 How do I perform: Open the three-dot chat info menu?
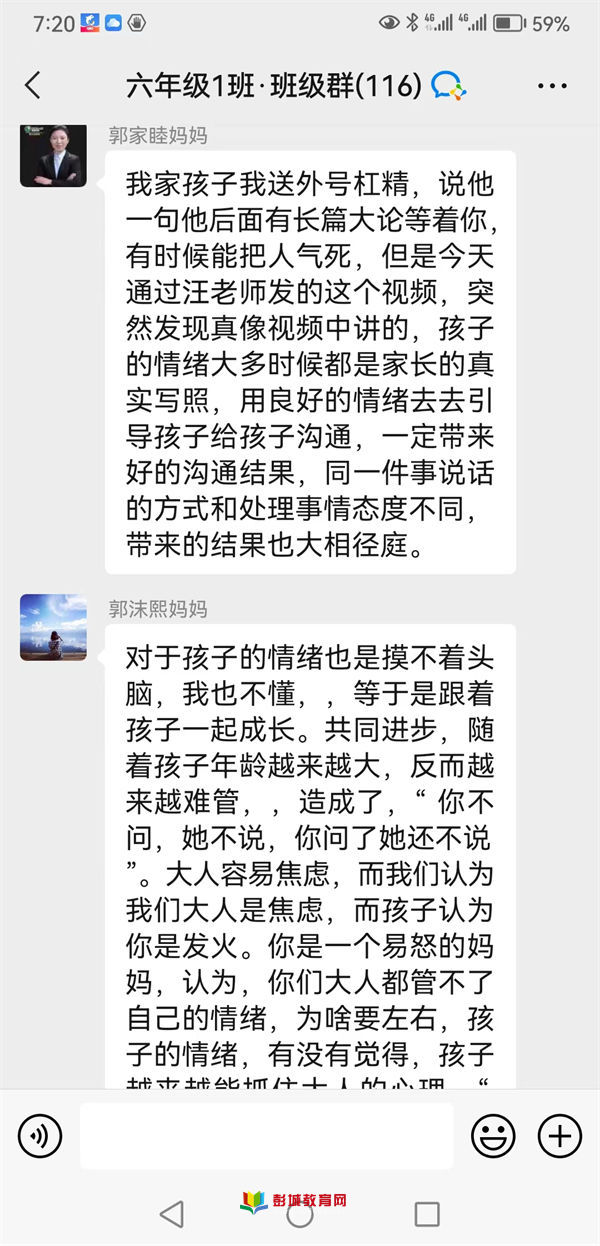tap(552, 87)
